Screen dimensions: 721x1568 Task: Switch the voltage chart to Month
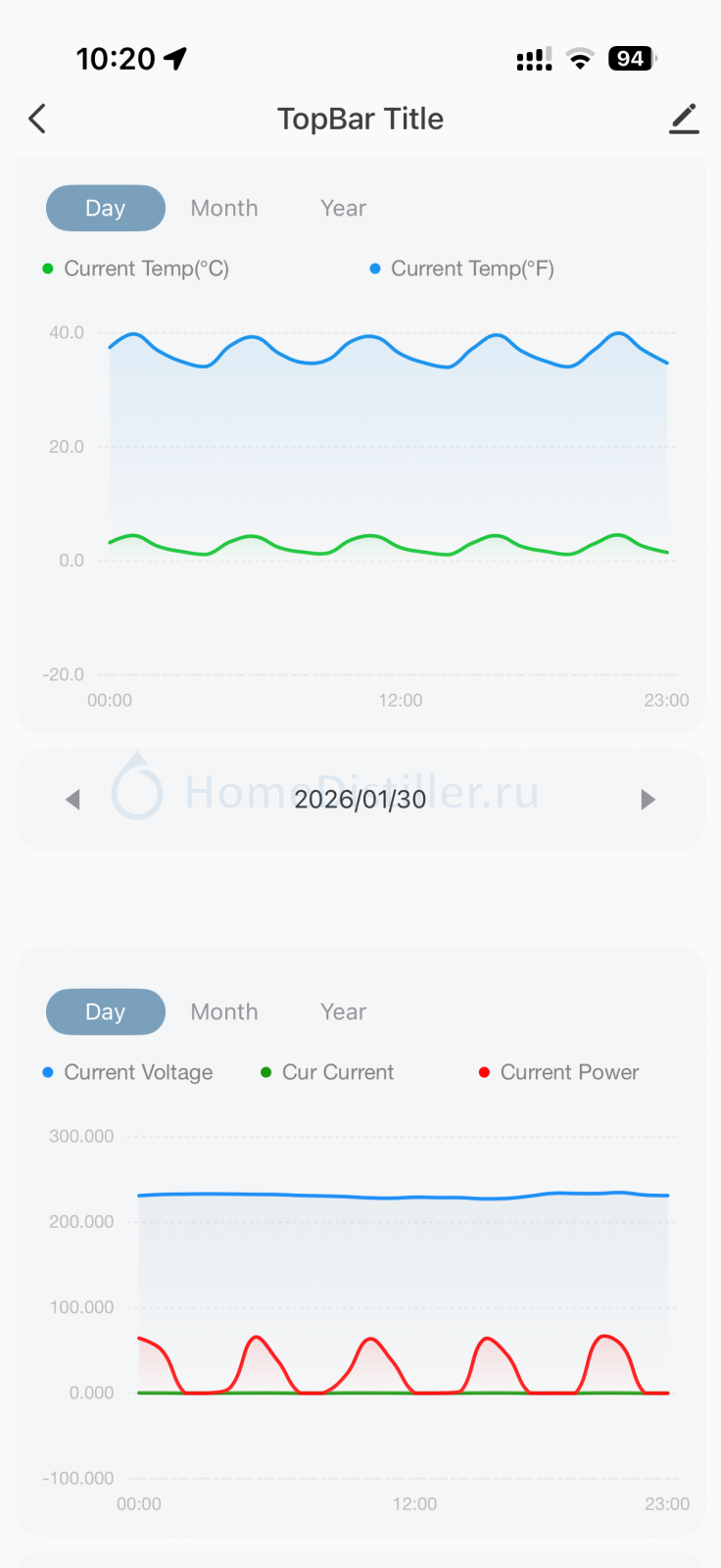click(224, 1011)
